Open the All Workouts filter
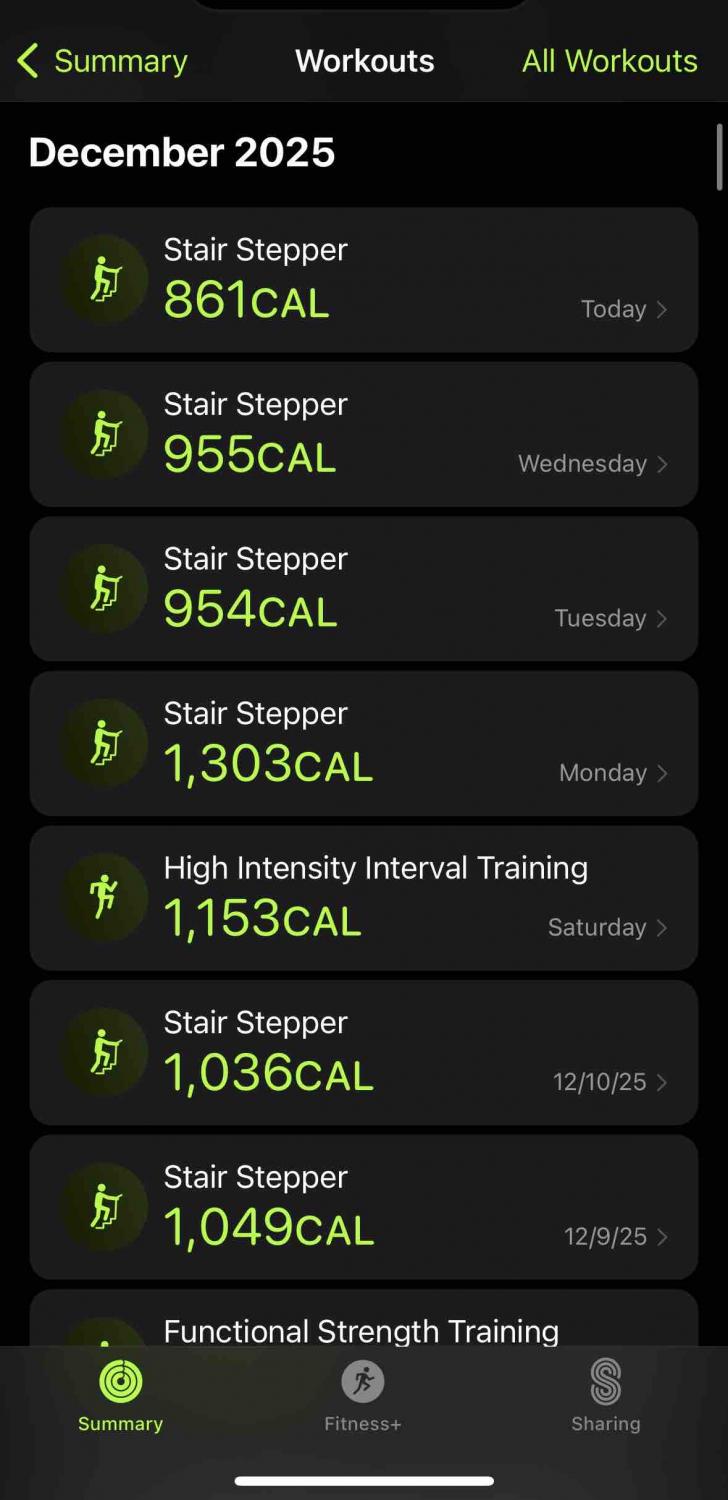 tap(609, 61)
